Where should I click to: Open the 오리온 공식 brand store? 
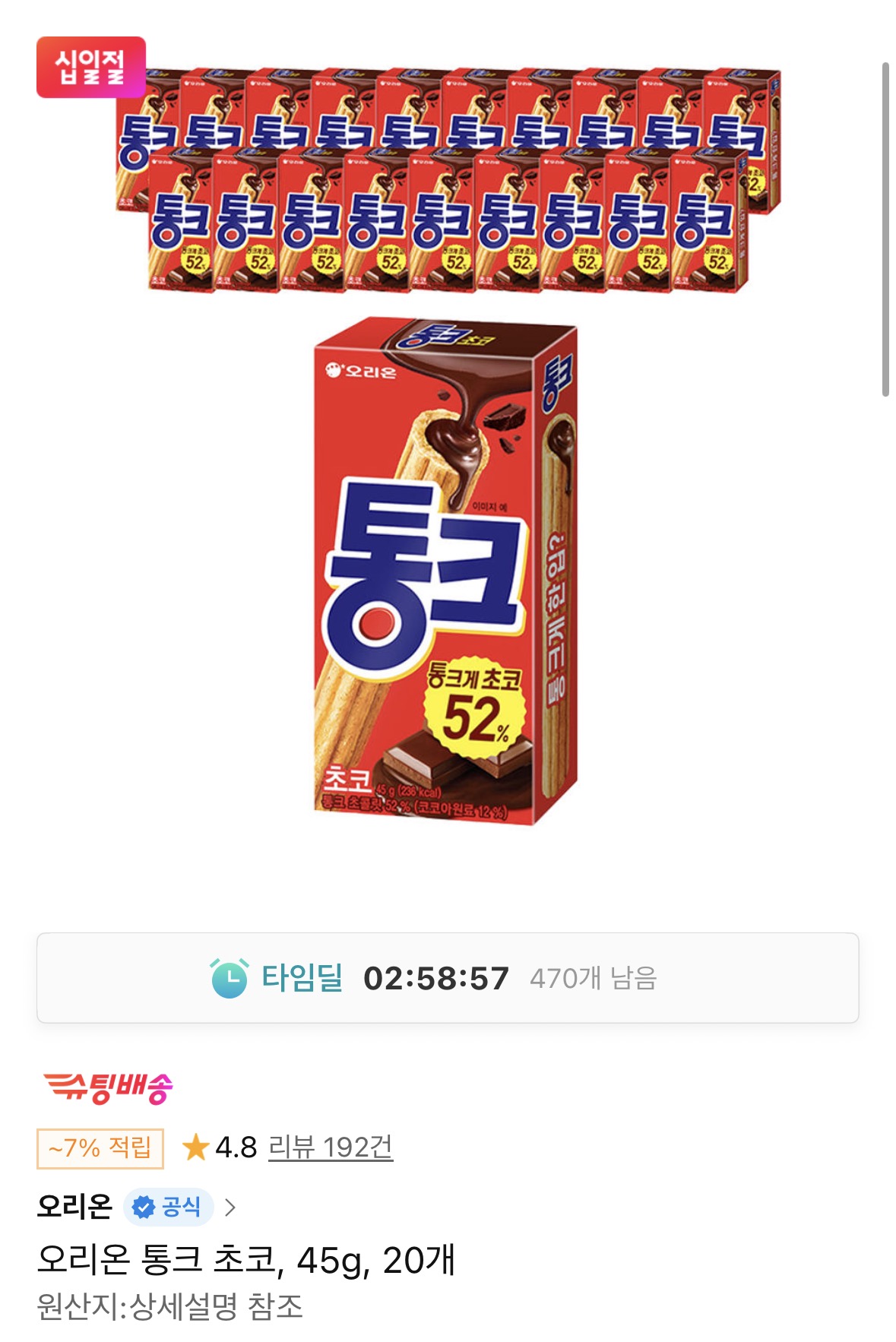coord(137,1206)
